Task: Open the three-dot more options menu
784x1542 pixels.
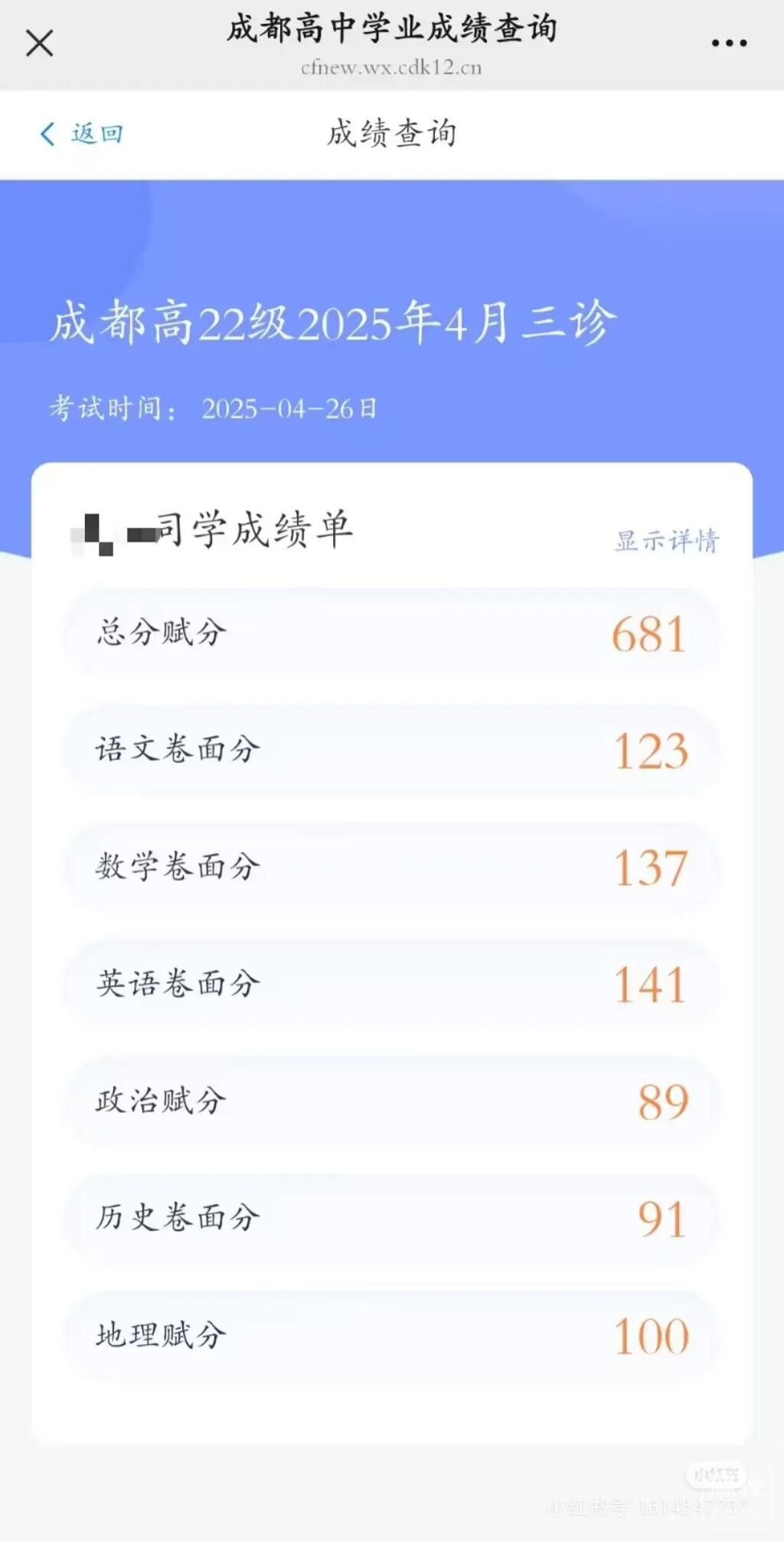Action: click(729, 43)
